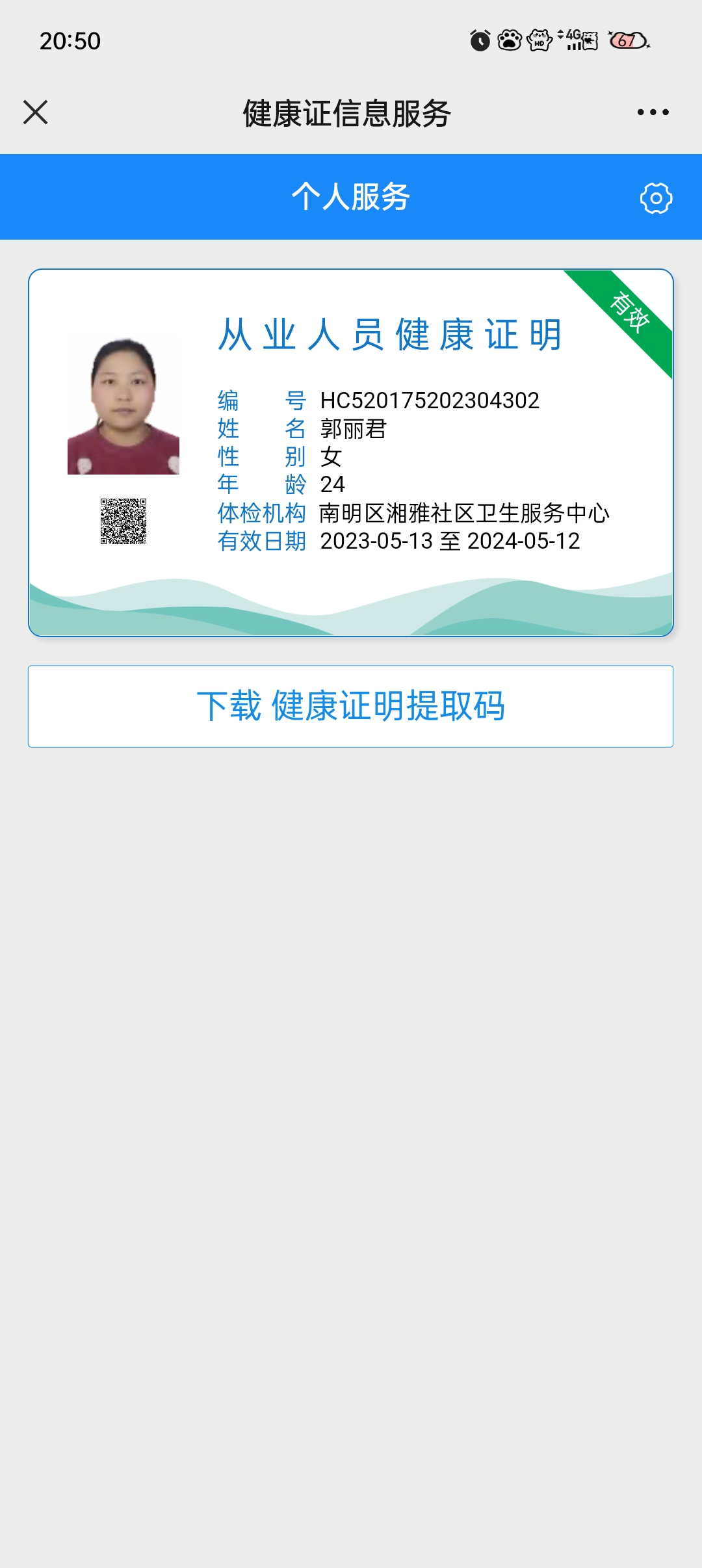
Task: Open settings via the gear icon
Action: [656, 198]
